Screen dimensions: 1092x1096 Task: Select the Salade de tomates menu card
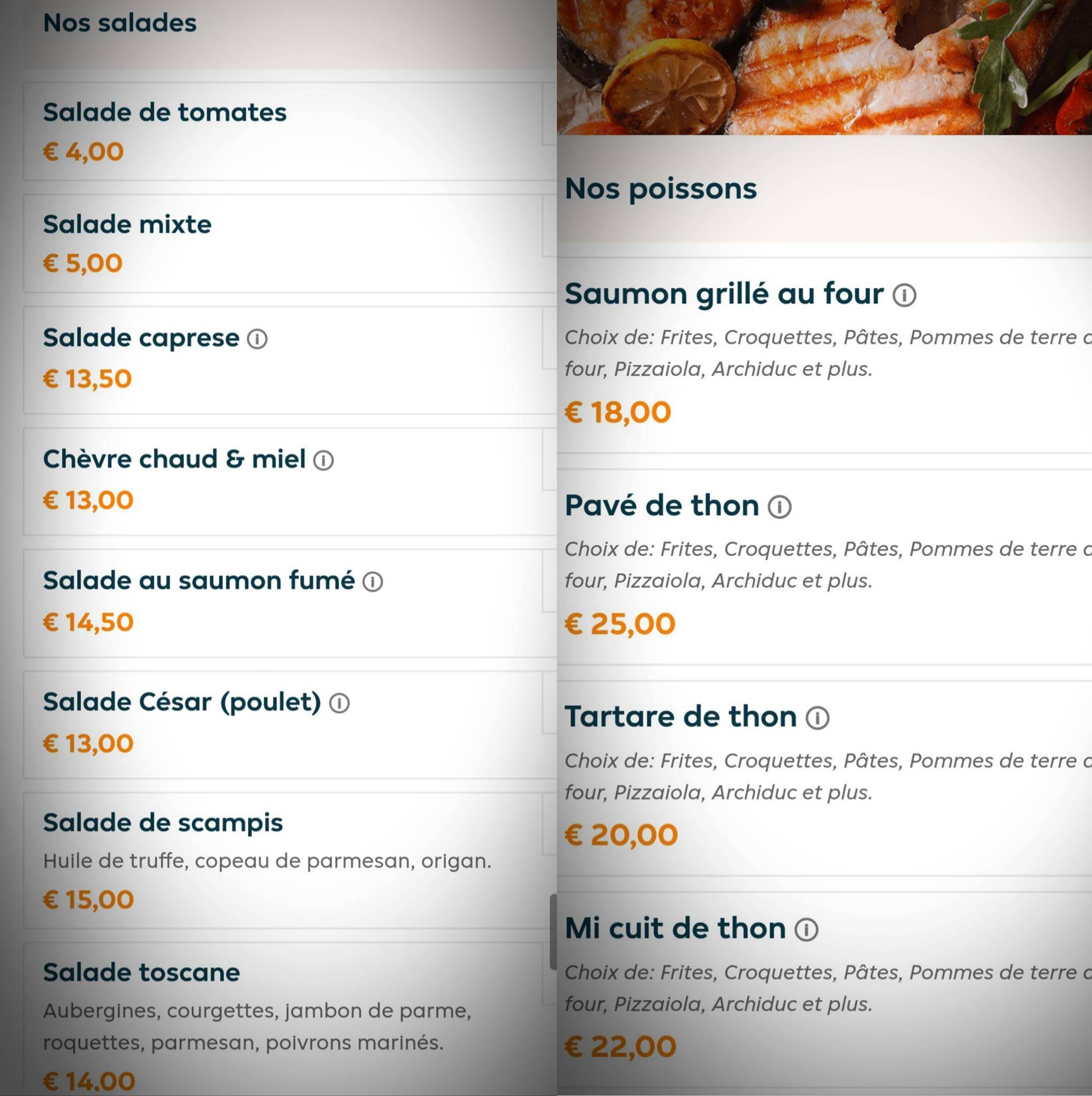coord(284,131)
